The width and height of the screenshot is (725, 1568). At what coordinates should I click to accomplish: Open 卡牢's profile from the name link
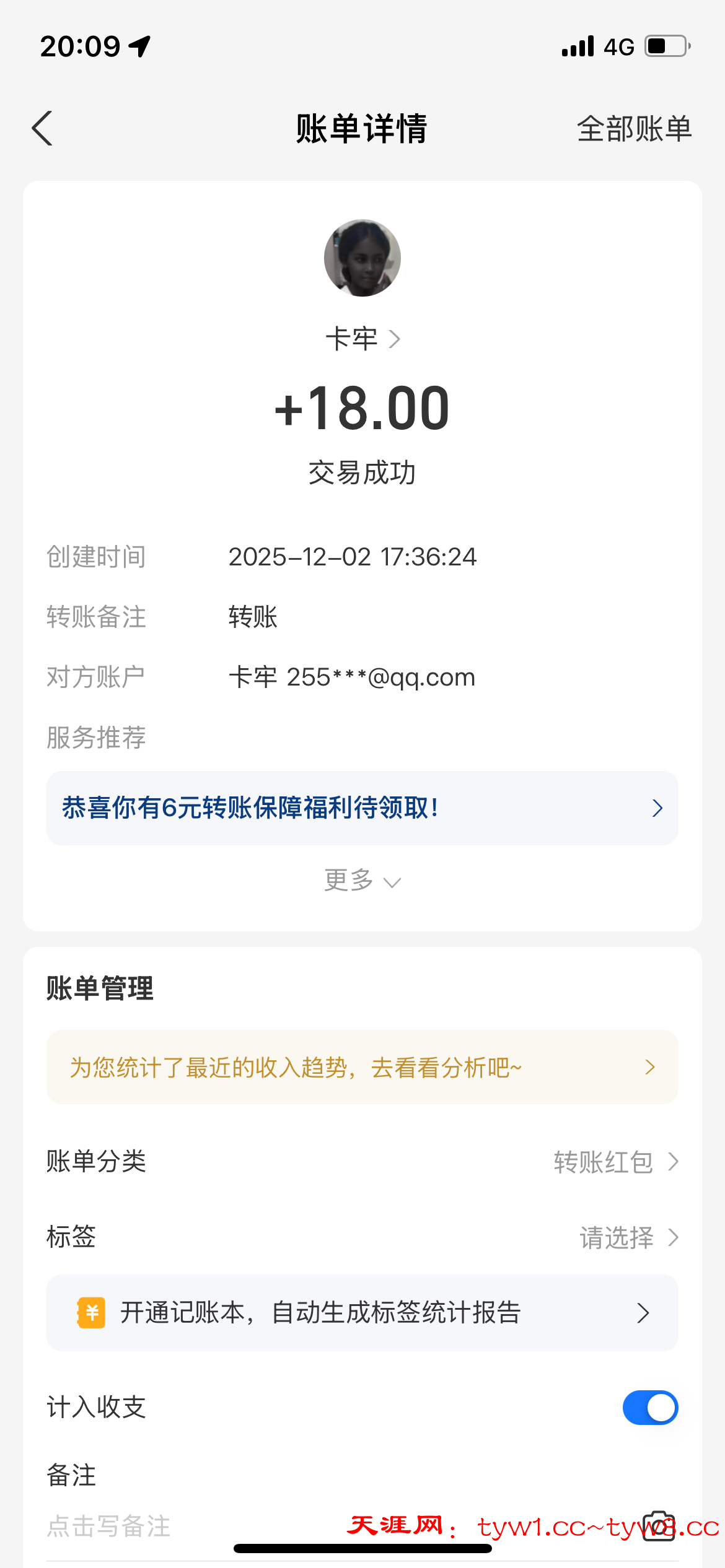pos(362,339)
